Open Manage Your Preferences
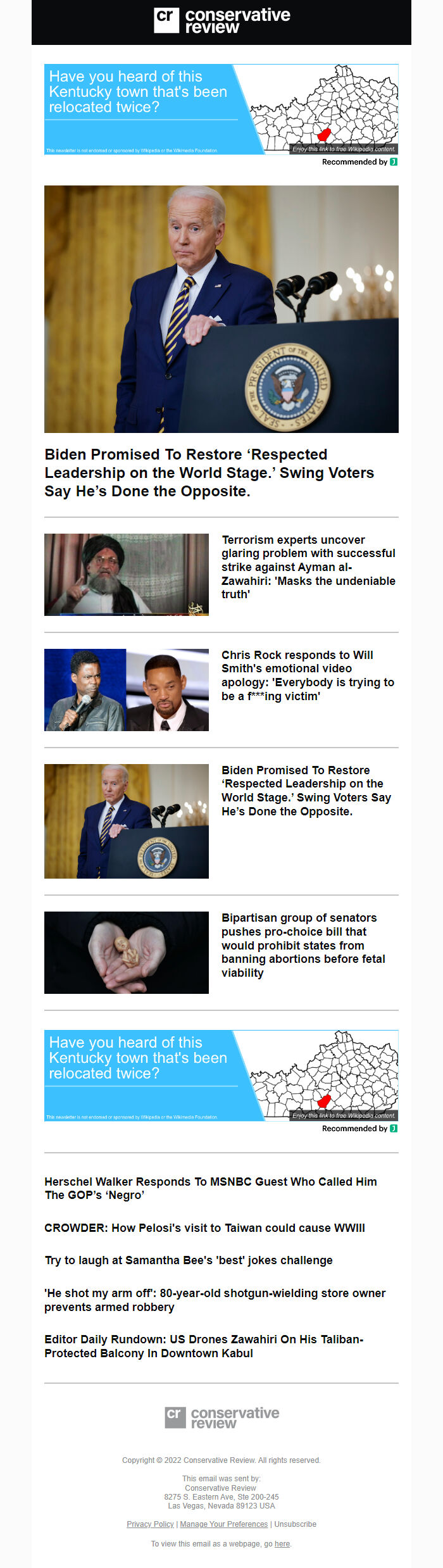Viewport: 443px width, 1568px height. 223,1524
